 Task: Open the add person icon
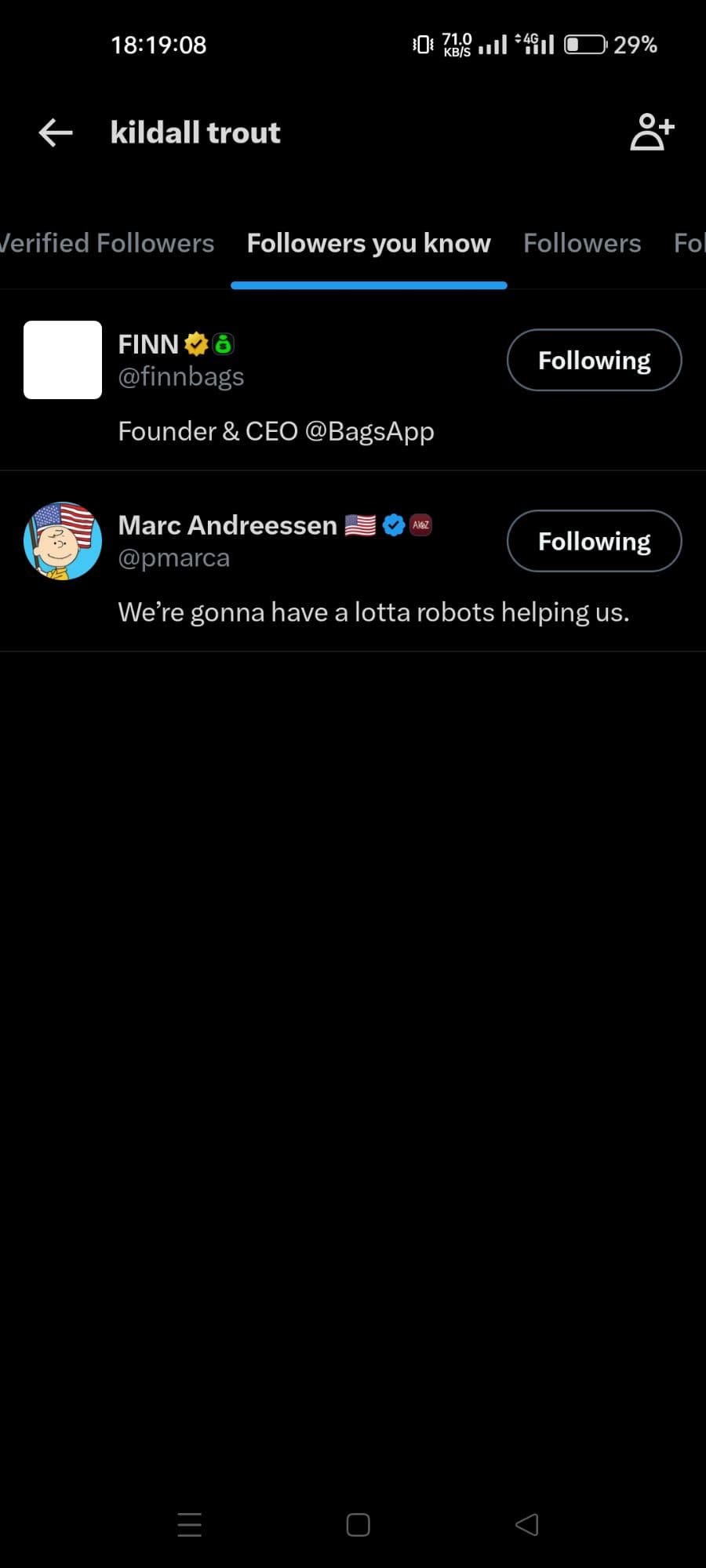(x=652, y=132)
